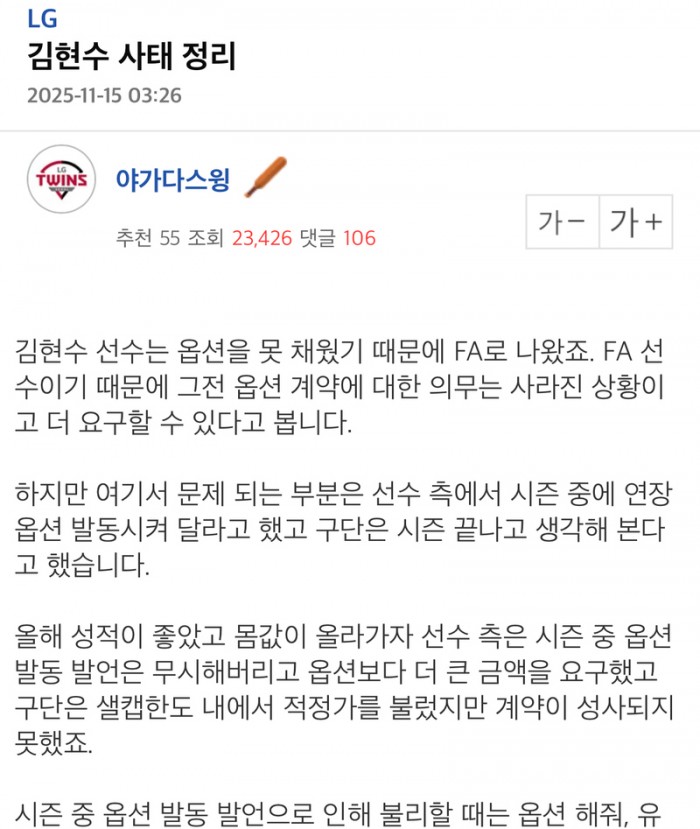The height and width of the screenshot is (829, 700).
Task: Decrease font size with 가- button
Action: pos(563,222)
